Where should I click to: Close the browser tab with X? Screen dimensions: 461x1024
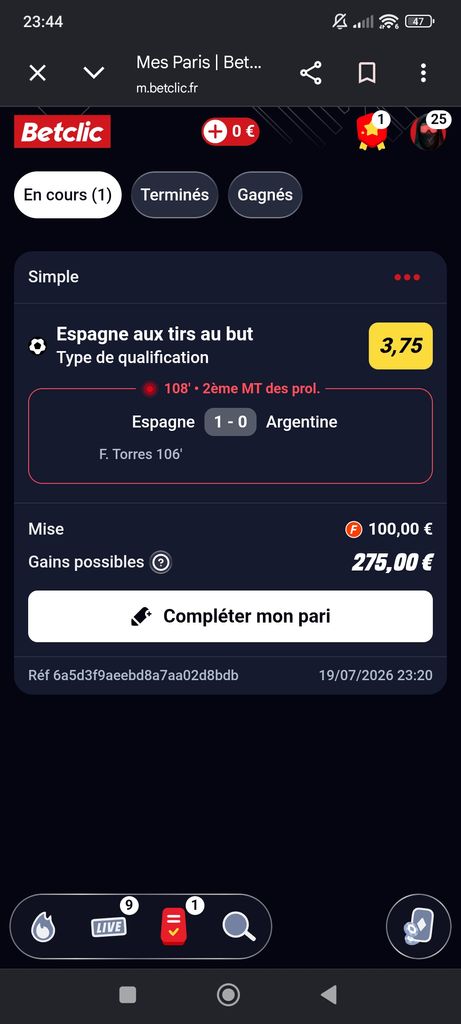[x=38, y=73]
